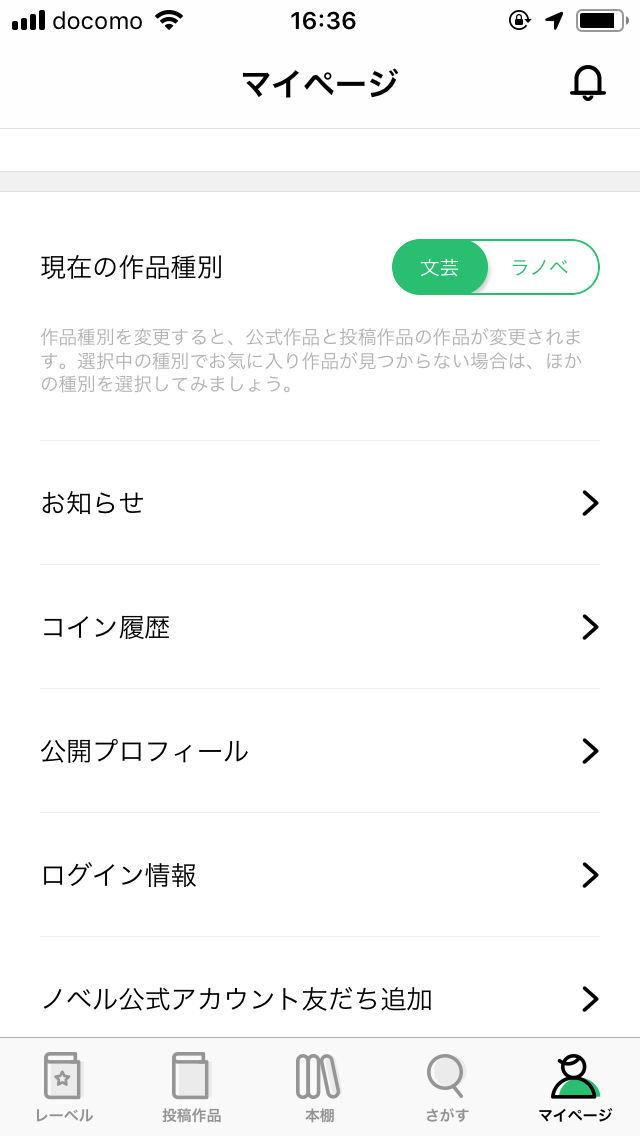Open the 本棚 tab
This screenshot has height=1136, width=640.
pos(319,1087)
